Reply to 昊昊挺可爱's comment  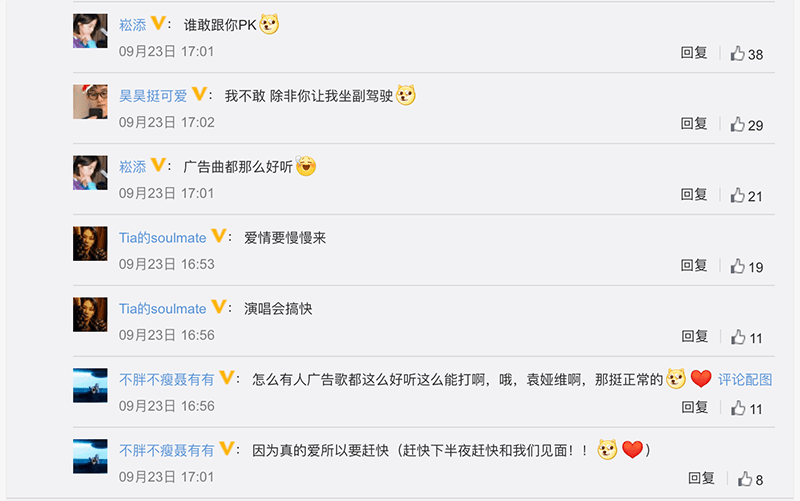click(694, 124)
